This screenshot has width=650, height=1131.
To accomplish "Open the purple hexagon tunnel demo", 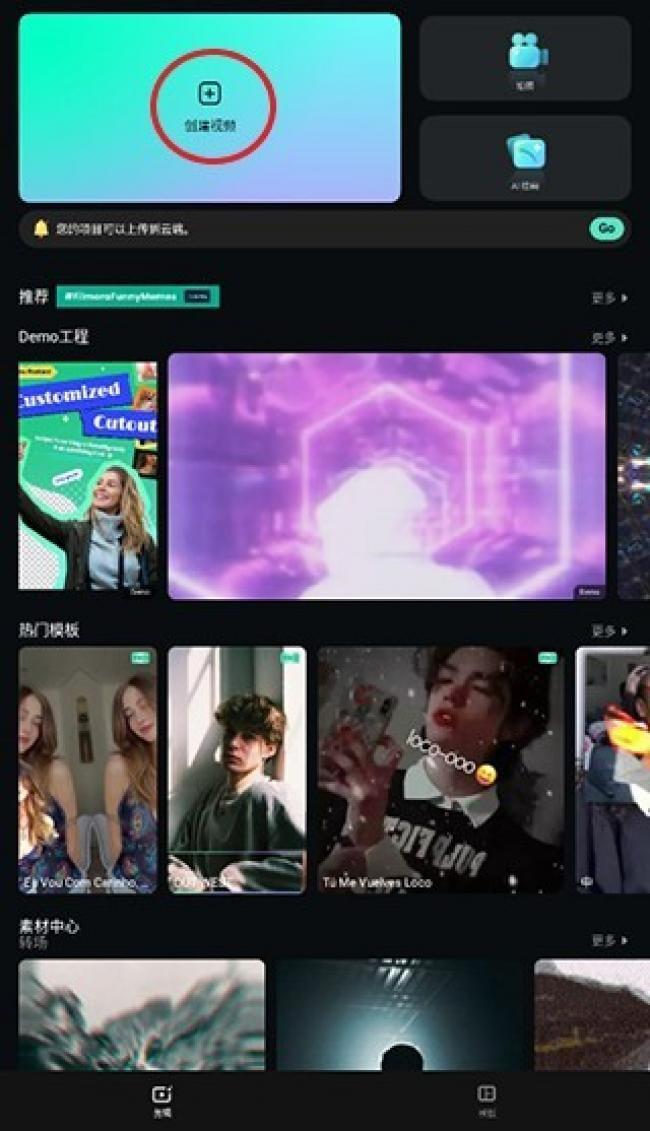I will (386, 475).
